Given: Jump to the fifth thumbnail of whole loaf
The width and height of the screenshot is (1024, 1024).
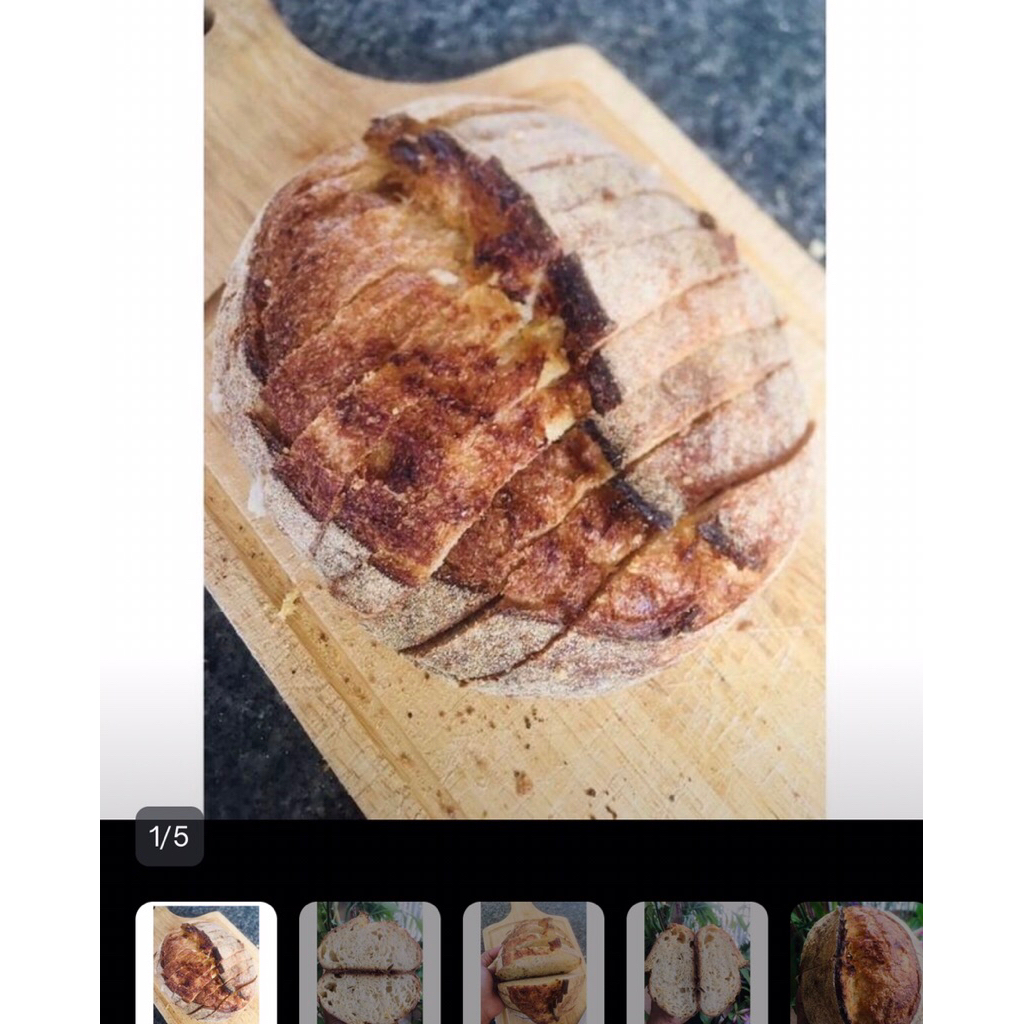Looking at the screenshot, I should [857, 962].
